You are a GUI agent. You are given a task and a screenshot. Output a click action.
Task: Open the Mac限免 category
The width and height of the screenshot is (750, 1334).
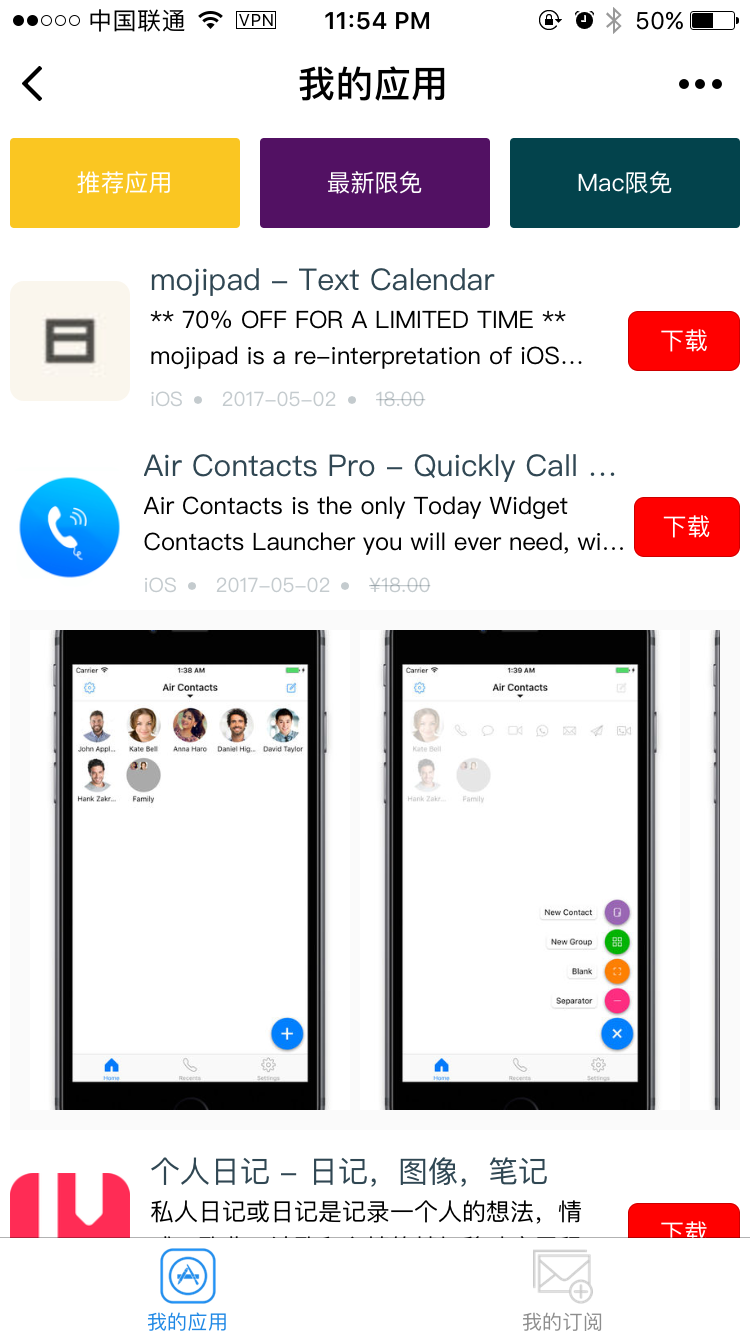point(625,183)
